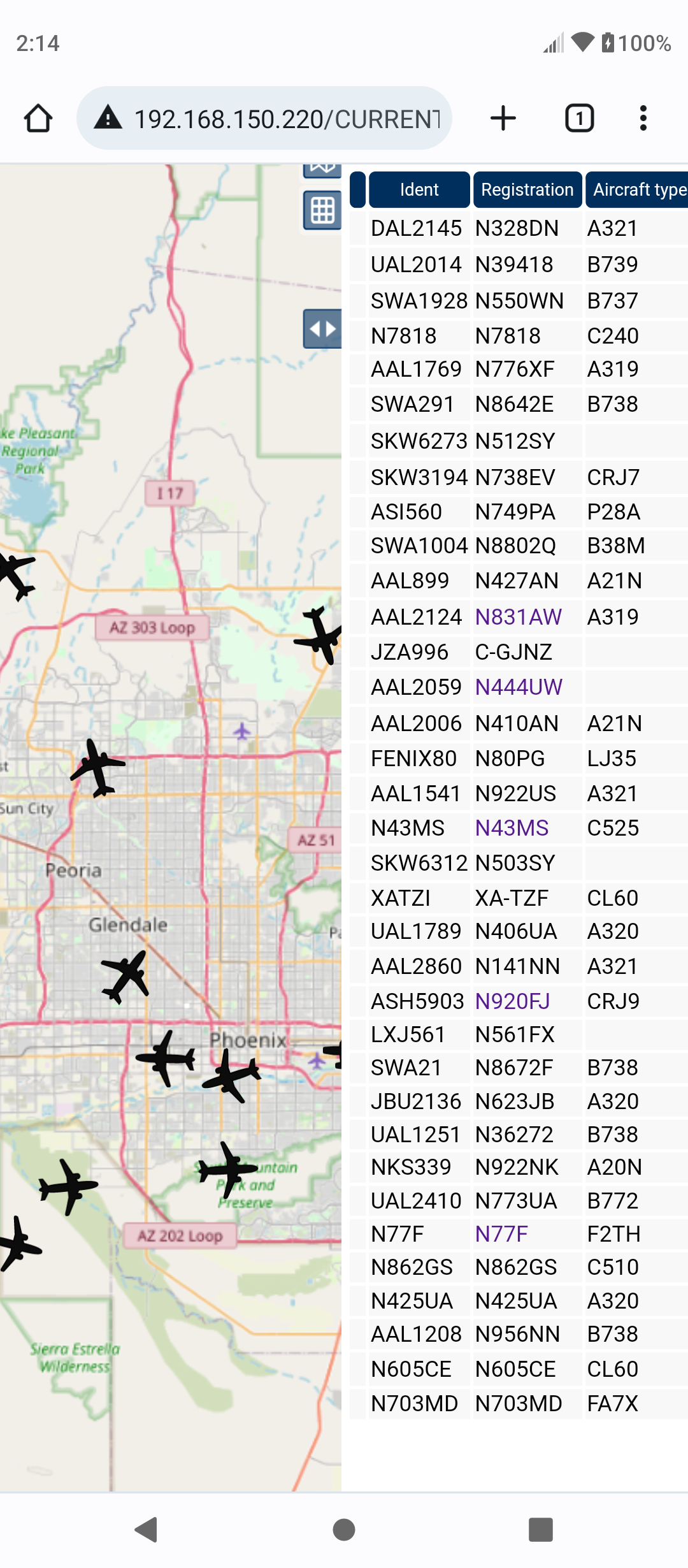Image resolution: width=688 pixels, height=1568 pixels.
Task: Open registration link N920FJ
Action: [512, 1001]
